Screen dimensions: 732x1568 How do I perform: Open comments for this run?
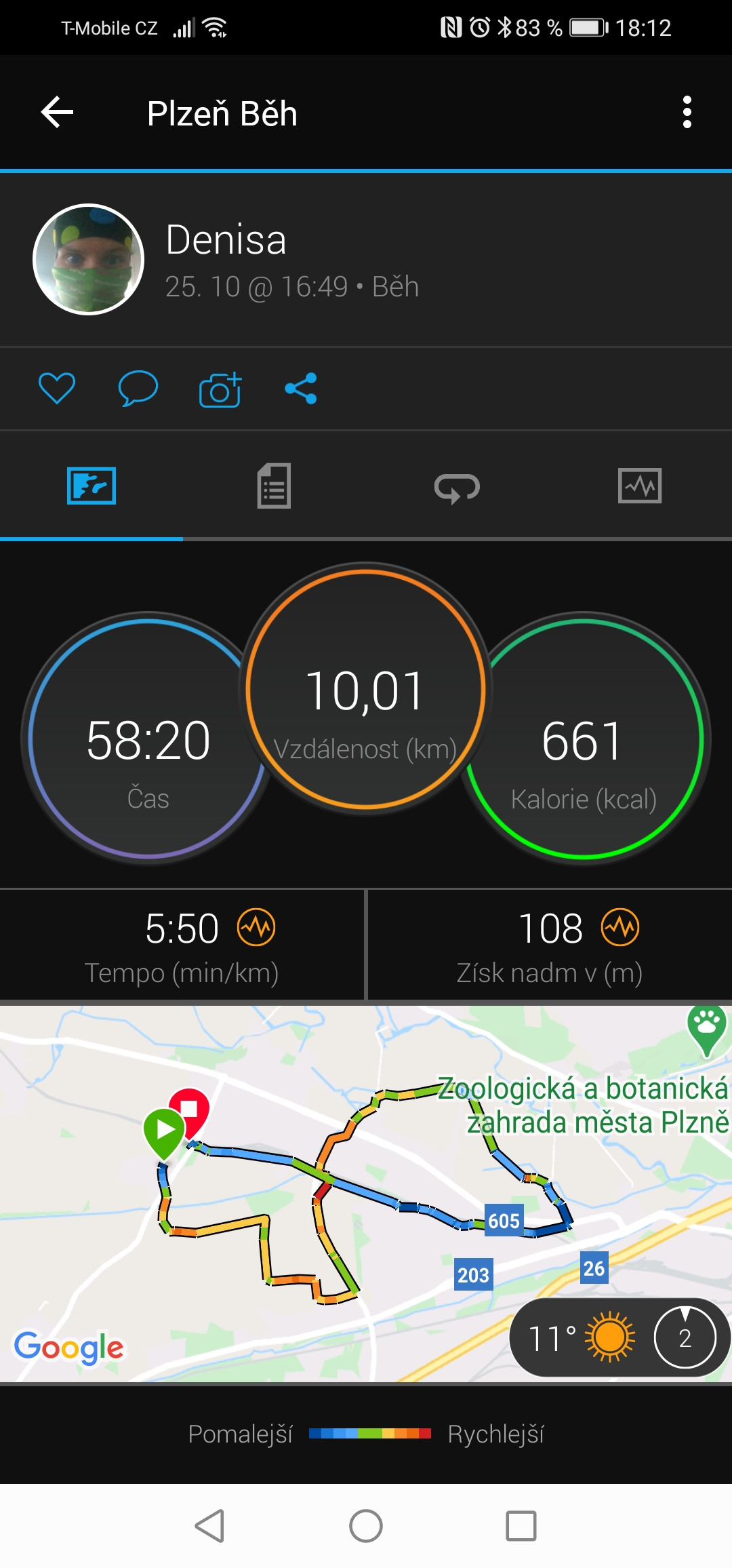[x=138, y=389]
